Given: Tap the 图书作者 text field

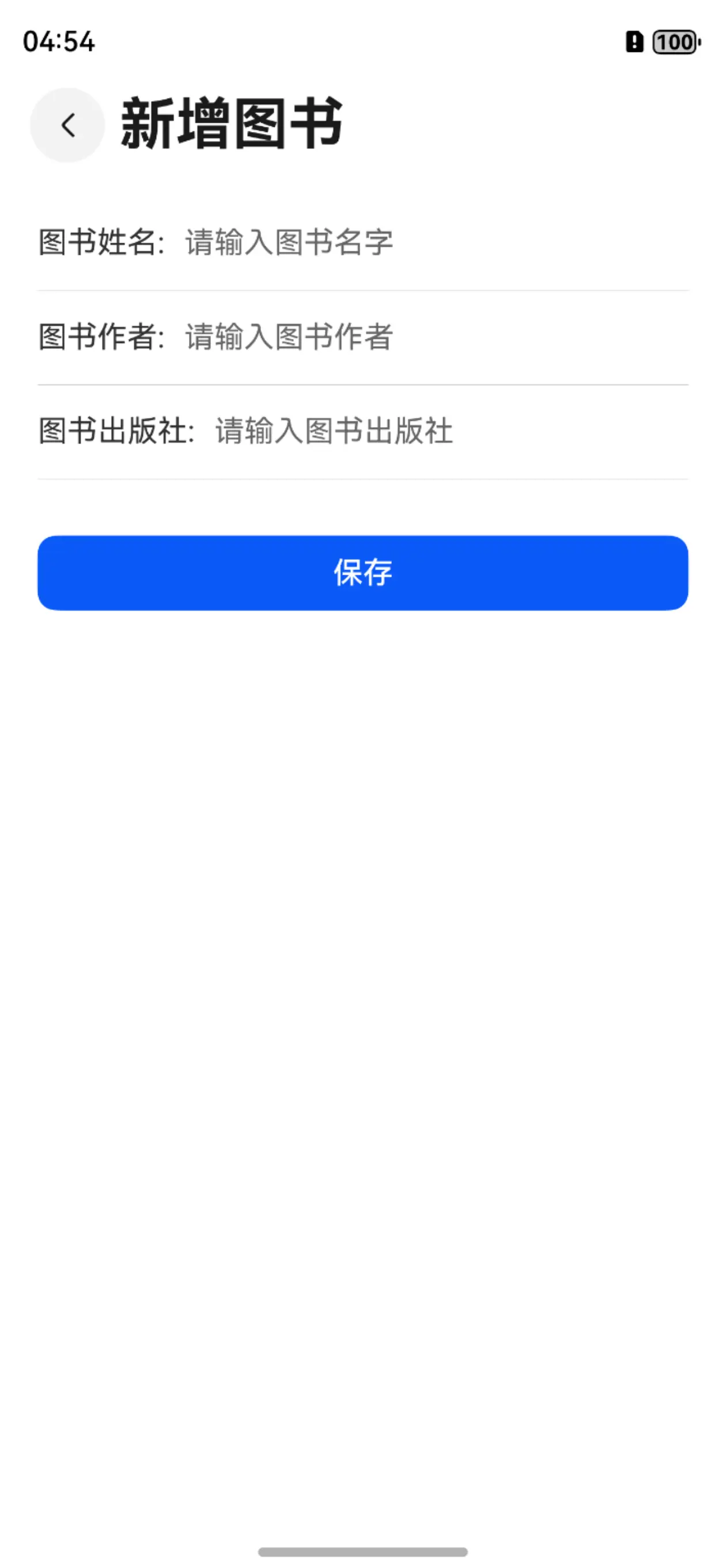Looking at the screenshot, I should pyautogui.click(x=426, y=337).
